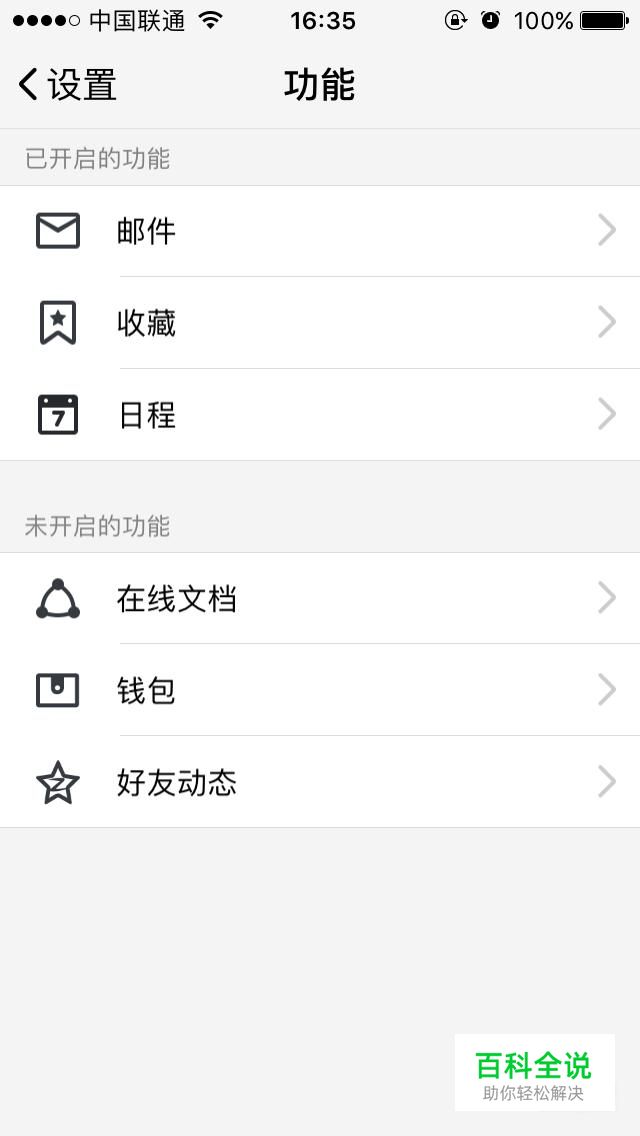The height and width of the screenshot is (1136, 640).
Task: Open 在线文档 under disabled features
Action: point(320,598)
